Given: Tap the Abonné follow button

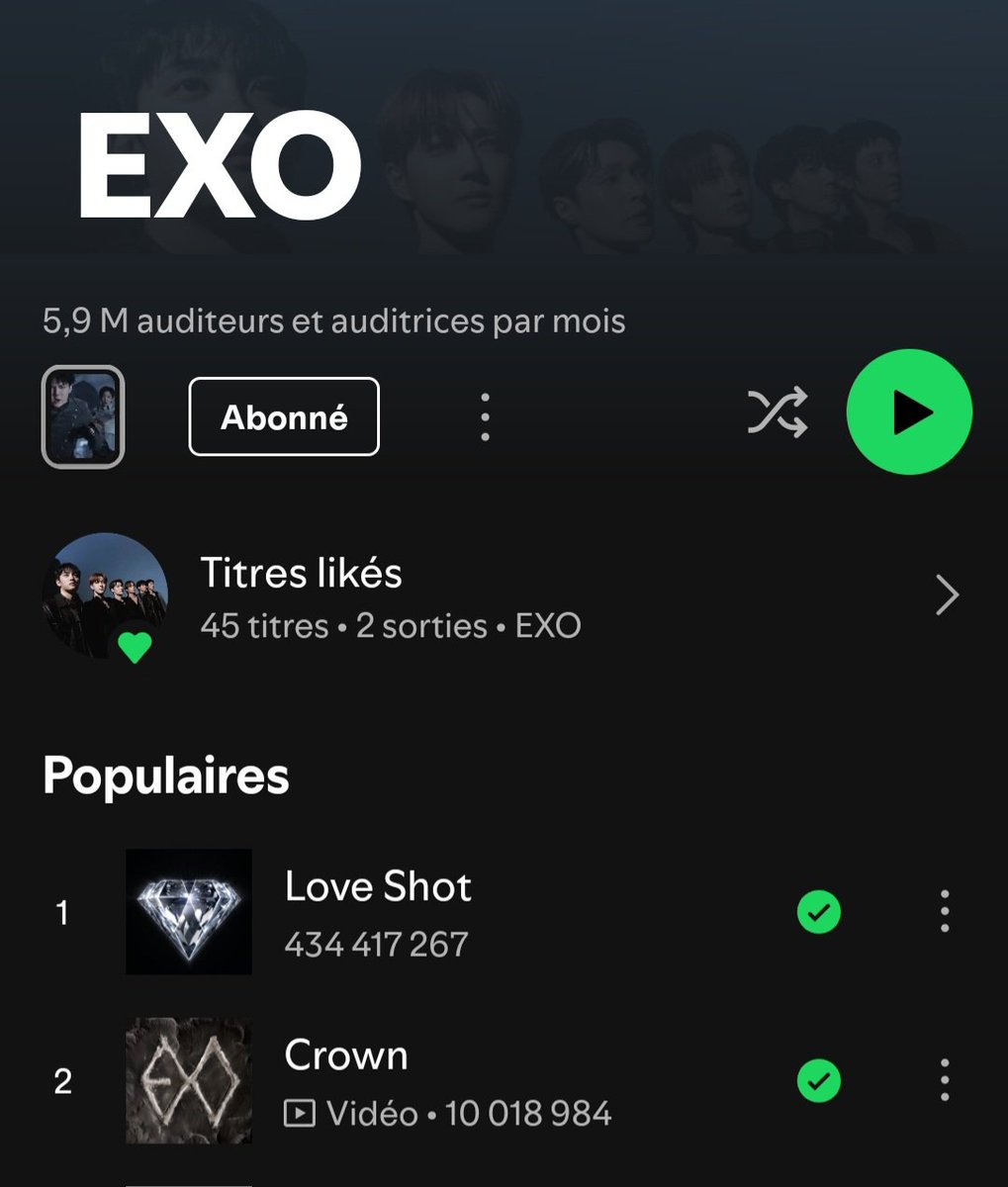Looking at the screenshot, I should [284, 416].
